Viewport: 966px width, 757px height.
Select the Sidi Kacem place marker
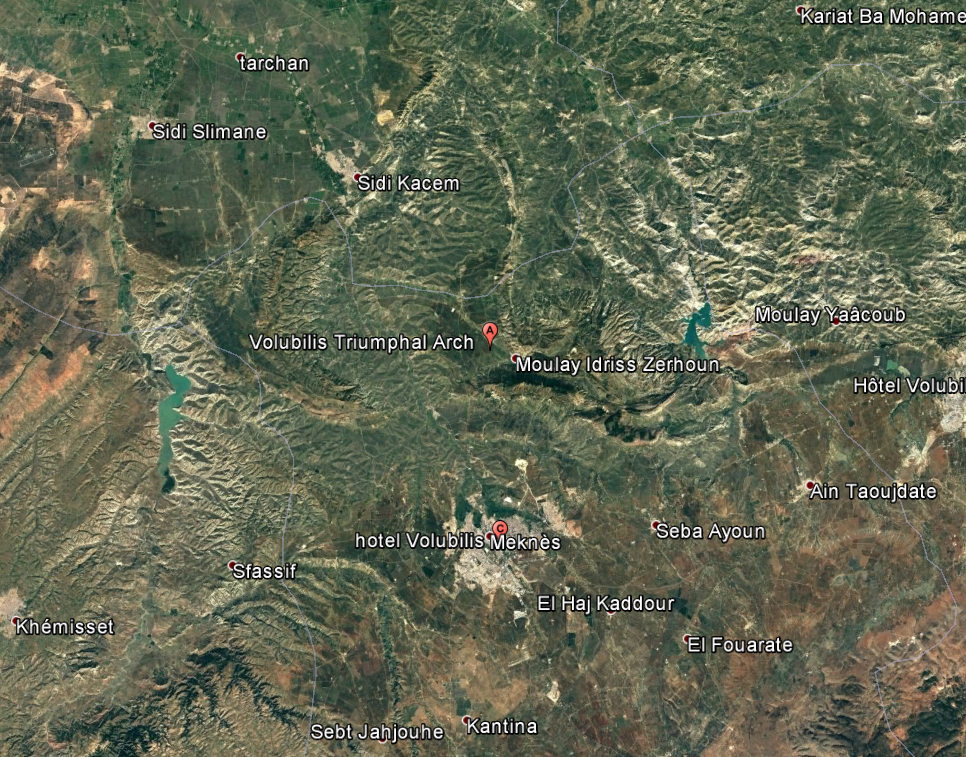pyautogui.click(x=358, y=177)
